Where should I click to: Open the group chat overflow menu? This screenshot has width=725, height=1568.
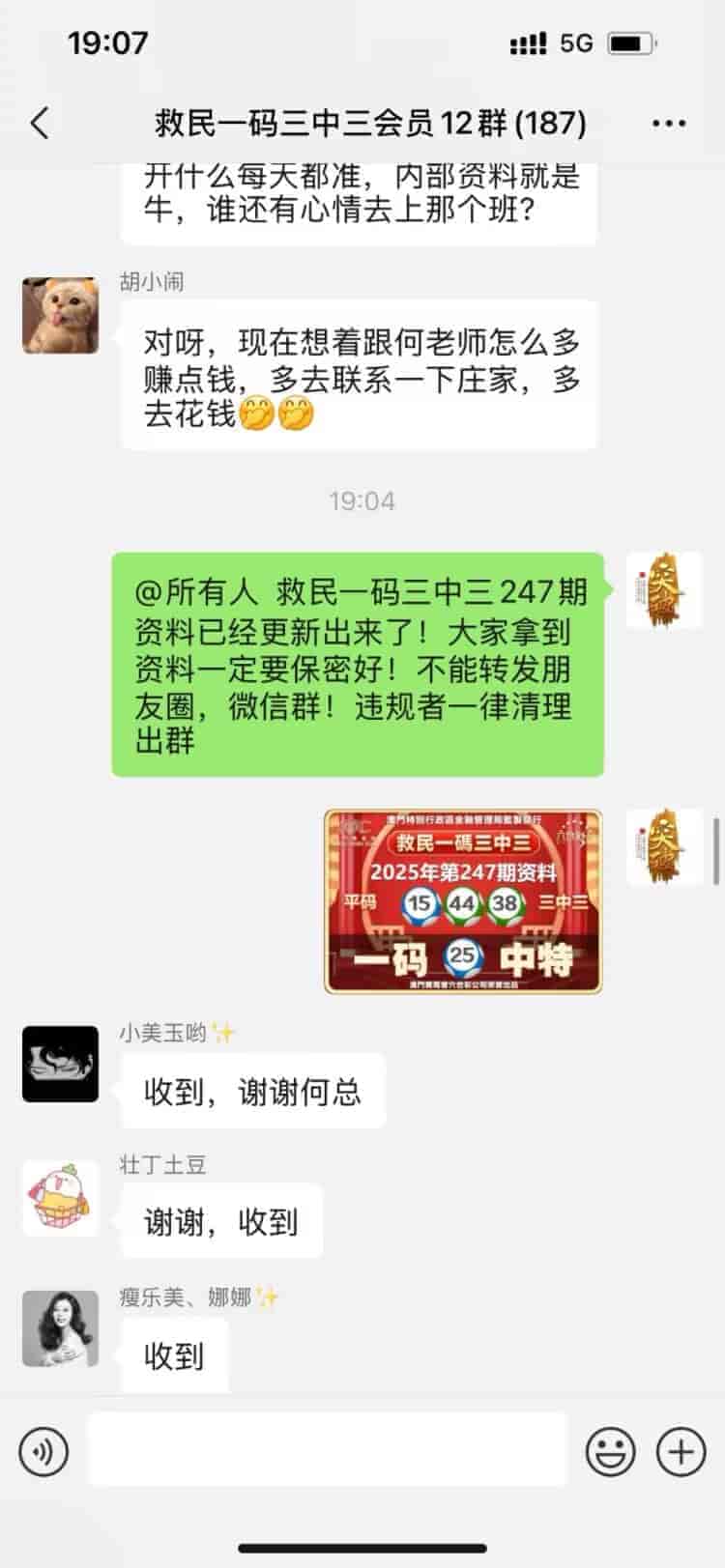(669, 124)
